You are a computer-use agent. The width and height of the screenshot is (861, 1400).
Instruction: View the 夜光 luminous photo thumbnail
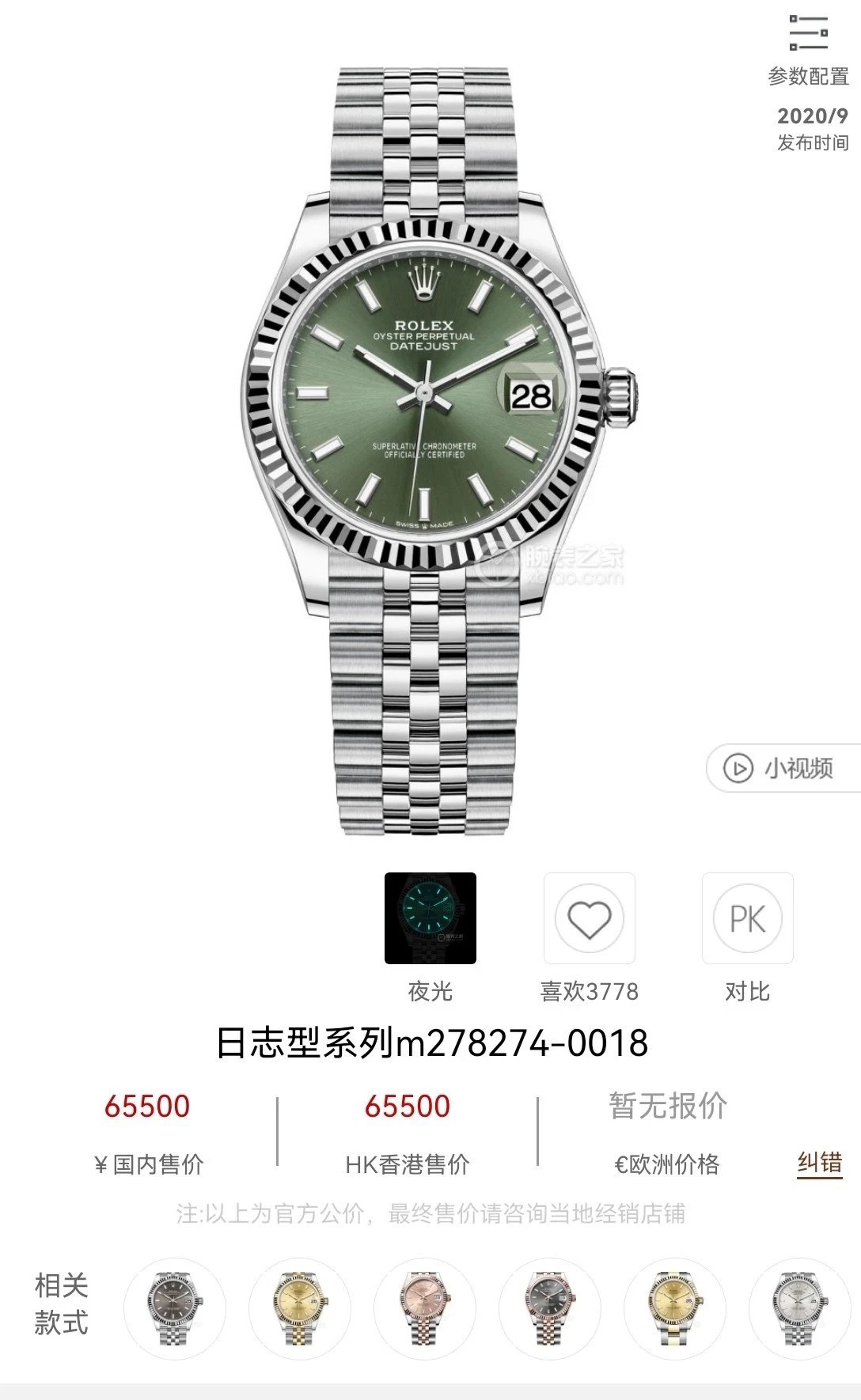point(430,918)
